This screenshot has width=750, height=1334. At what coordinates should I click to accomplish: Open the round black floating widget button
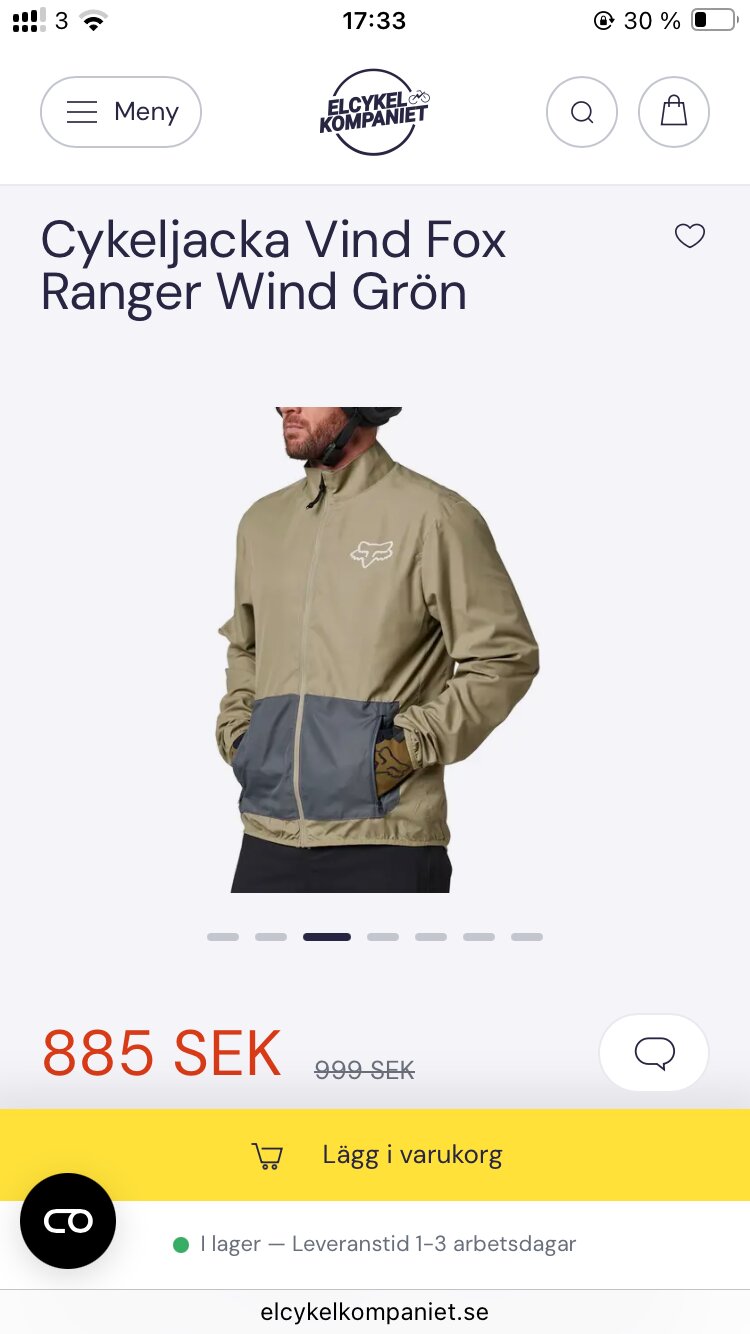click(68, 1221)
